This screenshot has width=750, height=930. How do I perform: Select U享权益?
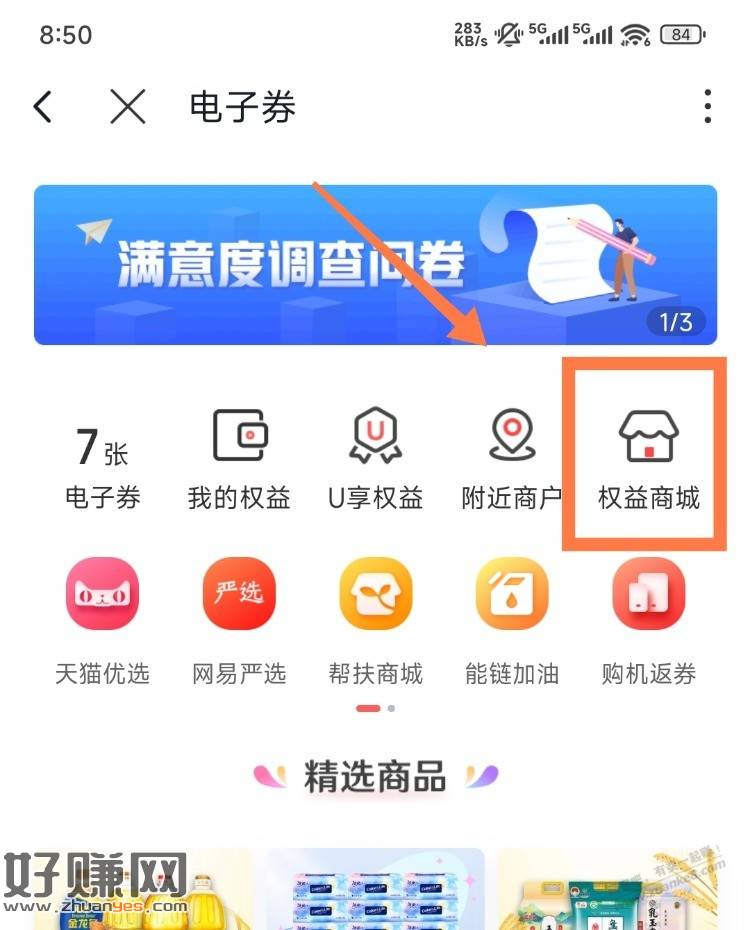[x=375, y=460]
